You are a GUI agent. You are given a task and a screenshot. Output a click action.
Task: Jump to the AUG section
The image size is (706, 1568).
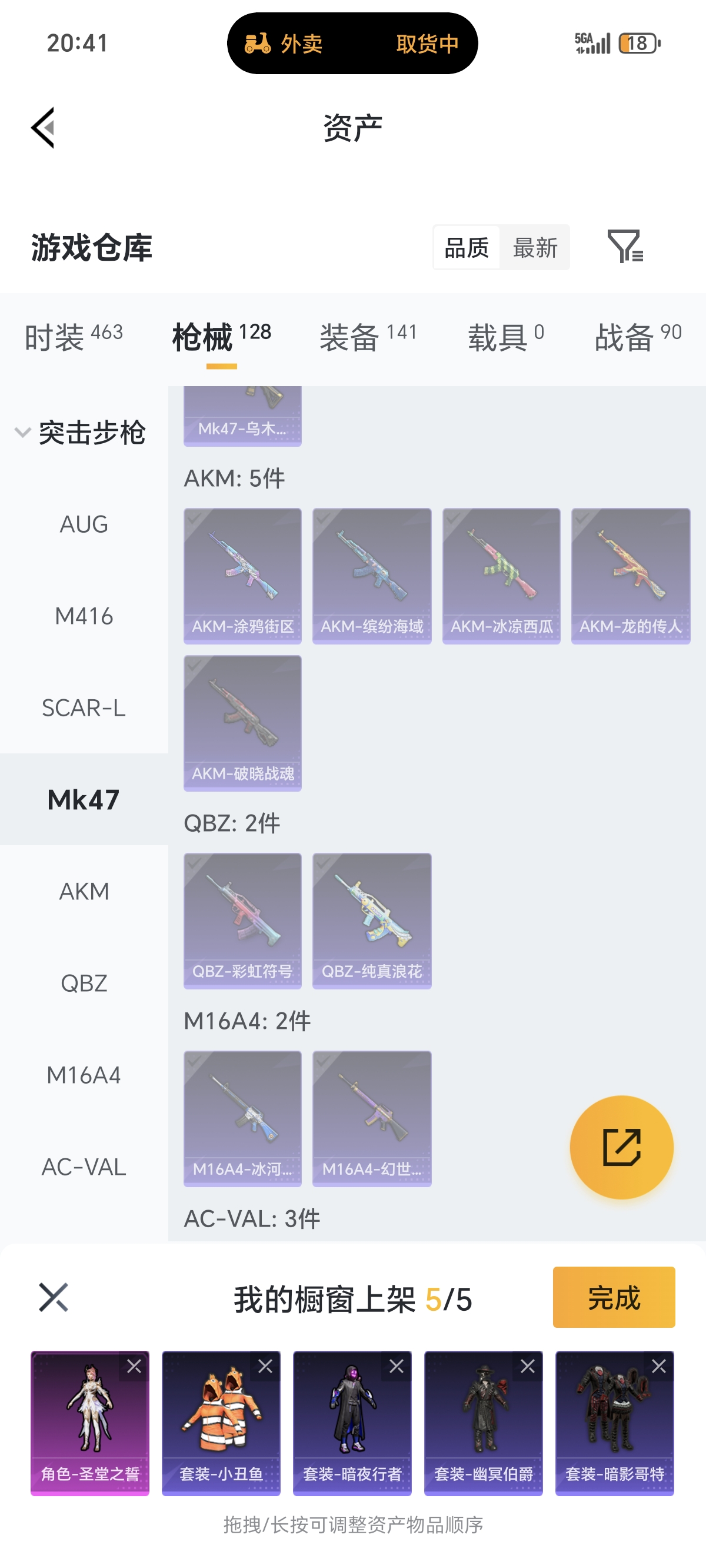(84, 524)
